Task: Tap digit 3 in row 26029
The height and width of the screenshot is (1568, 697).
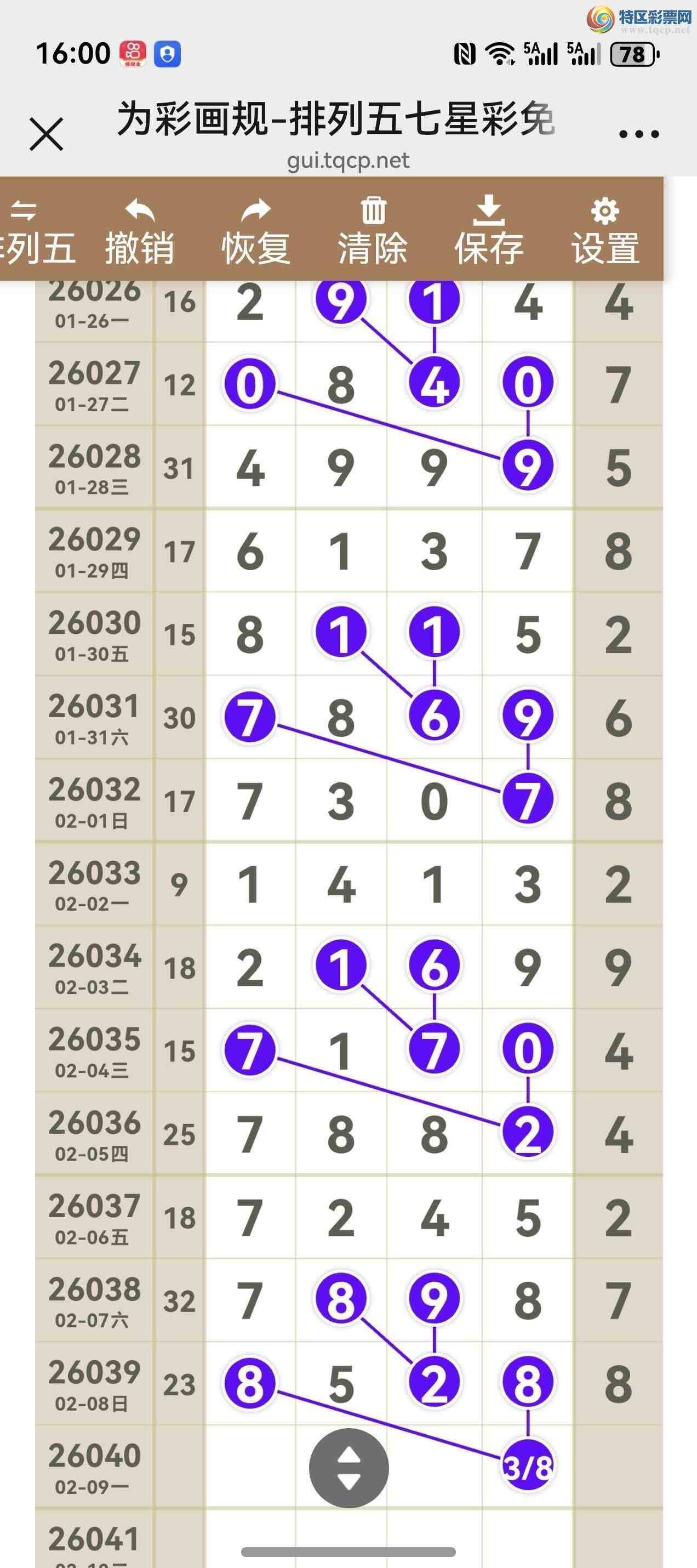Action: (x=433, y=552)
